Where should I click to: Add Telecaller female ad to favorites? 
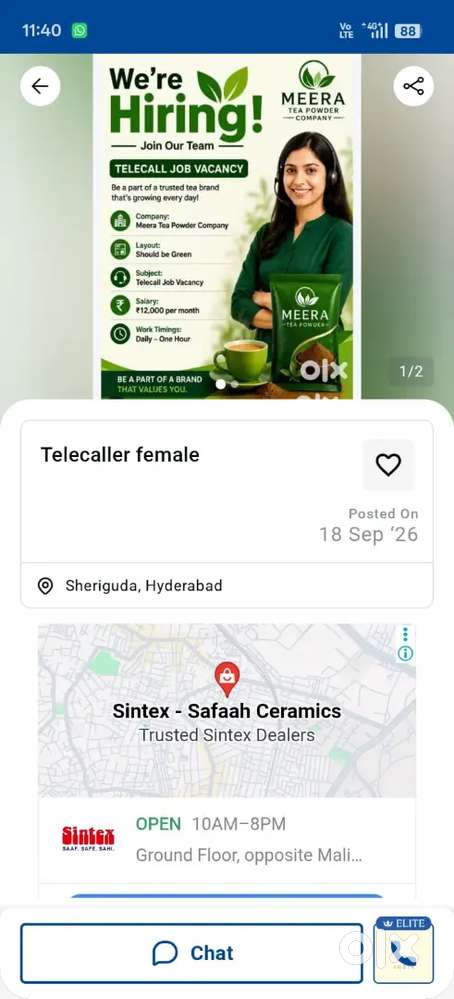click(388, 465)
